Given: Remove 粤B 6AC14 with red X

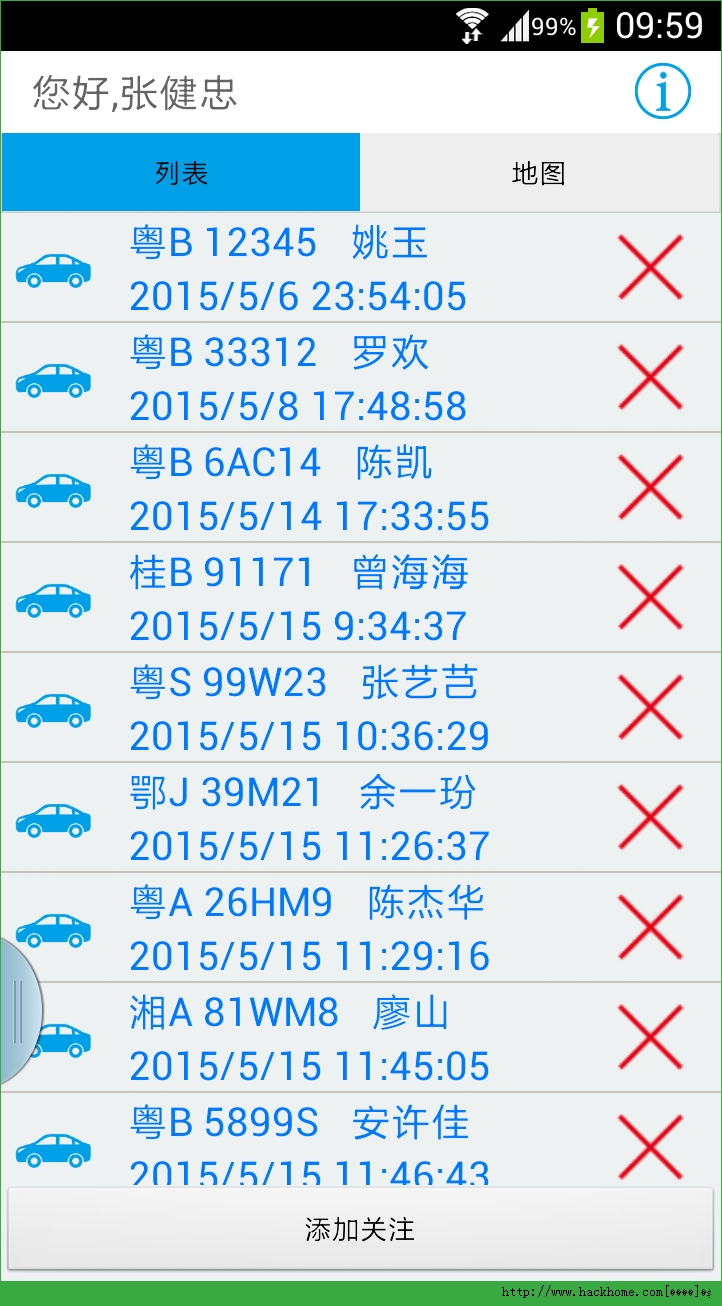Looking at the screenshot, I should tap(650, 487).
